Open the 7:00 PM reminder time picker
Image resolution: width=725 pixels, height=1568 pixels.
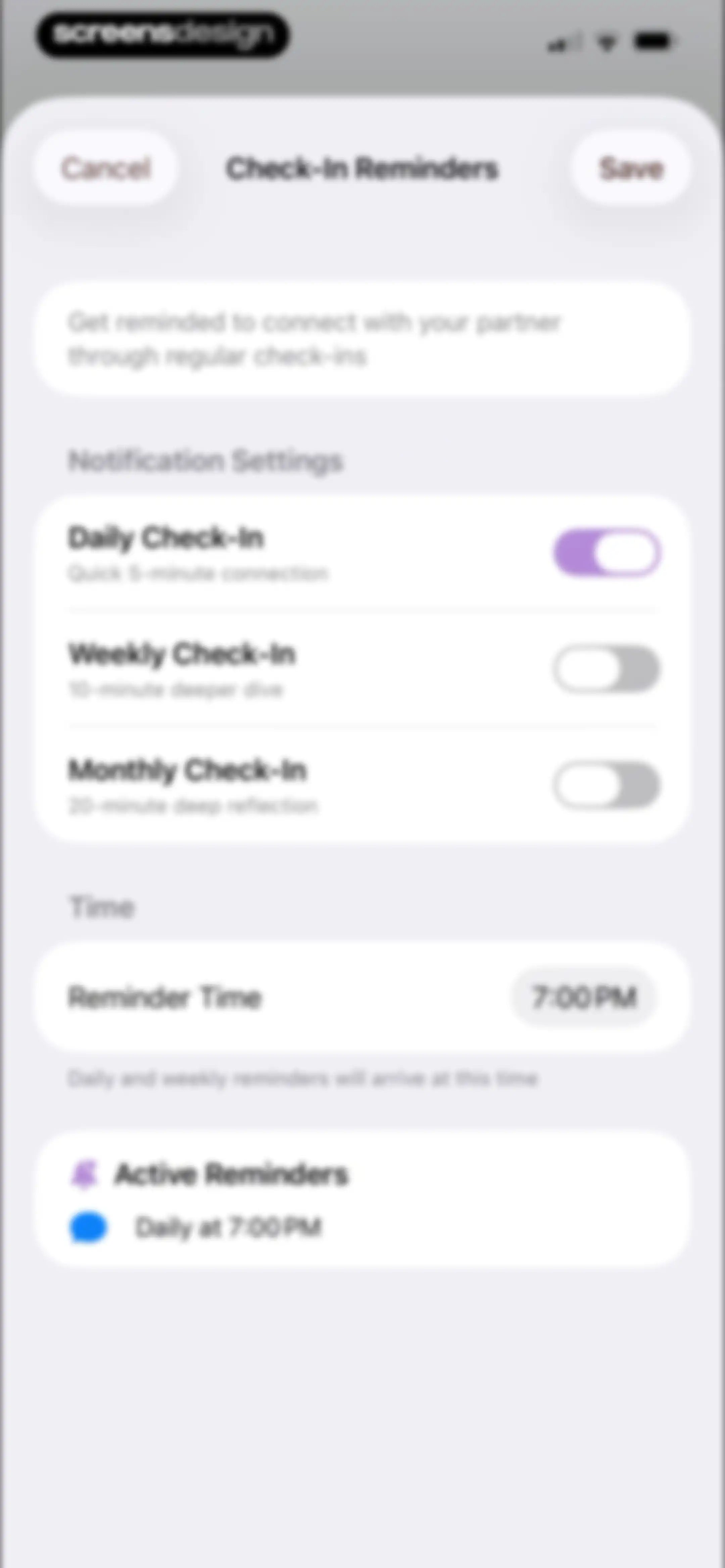click(584, 997)
